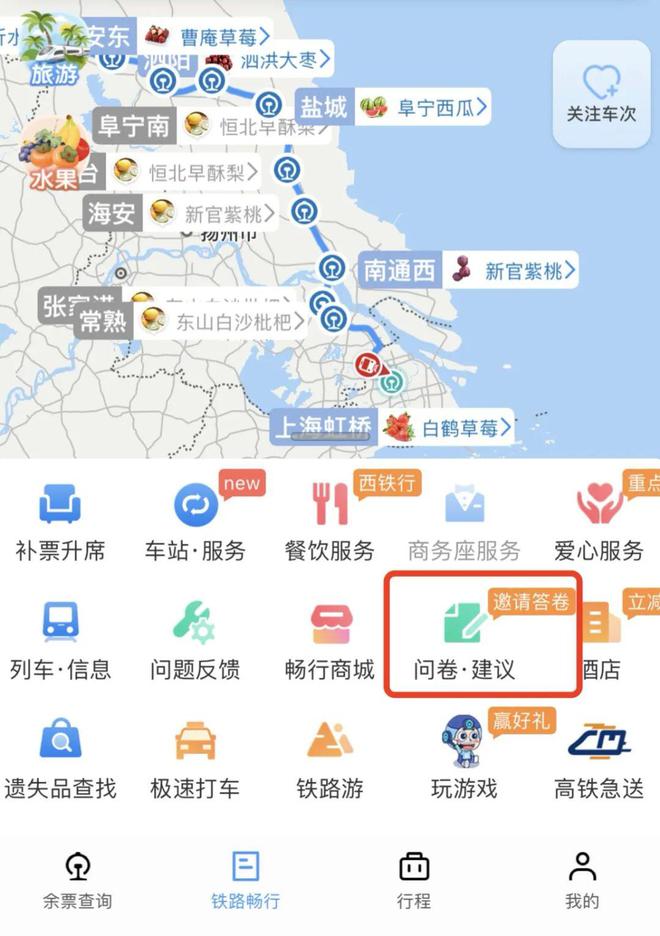Image resolution: width=660 pixels, height=936 pixels.
Task: Tap the 关注车次 follow-train button
Action: (601, 93)
